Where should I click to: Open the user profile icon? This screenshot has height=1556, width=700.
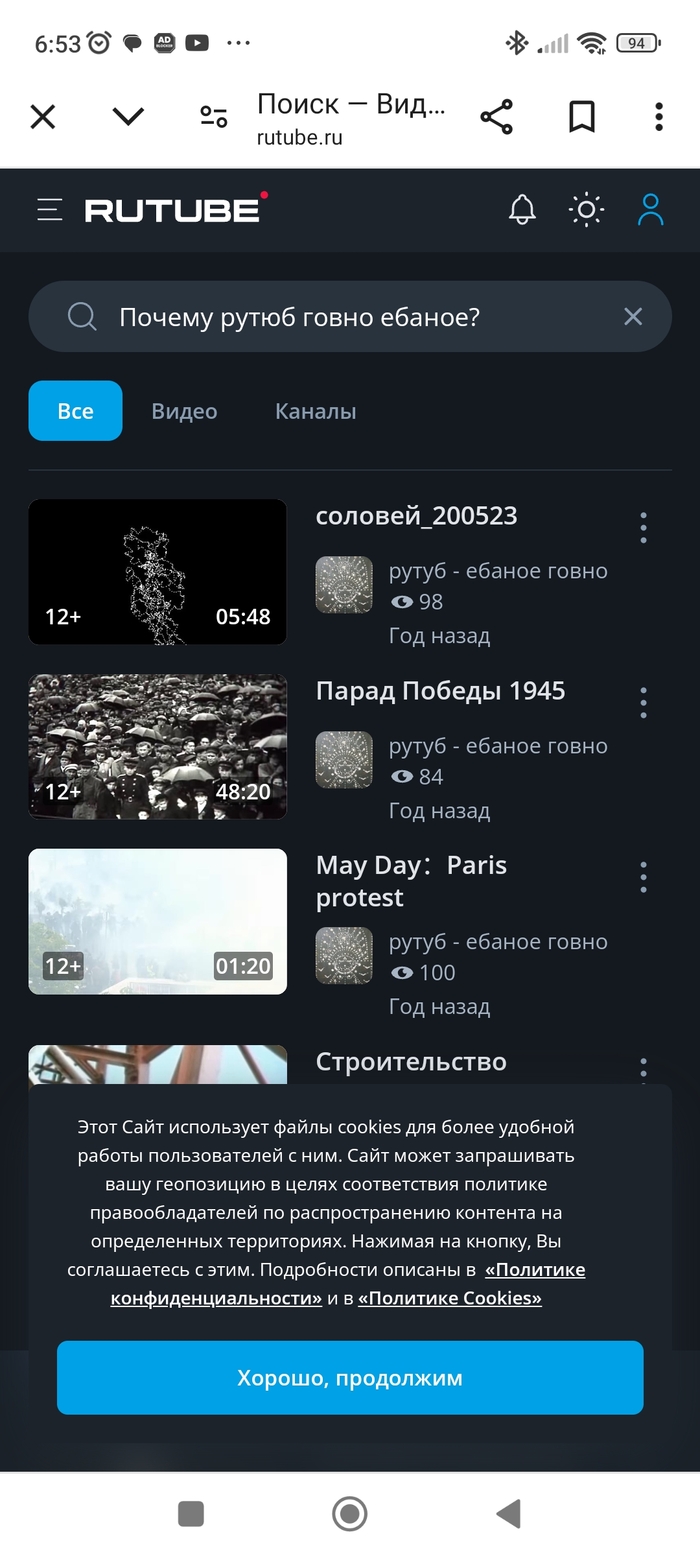(650, 209)
